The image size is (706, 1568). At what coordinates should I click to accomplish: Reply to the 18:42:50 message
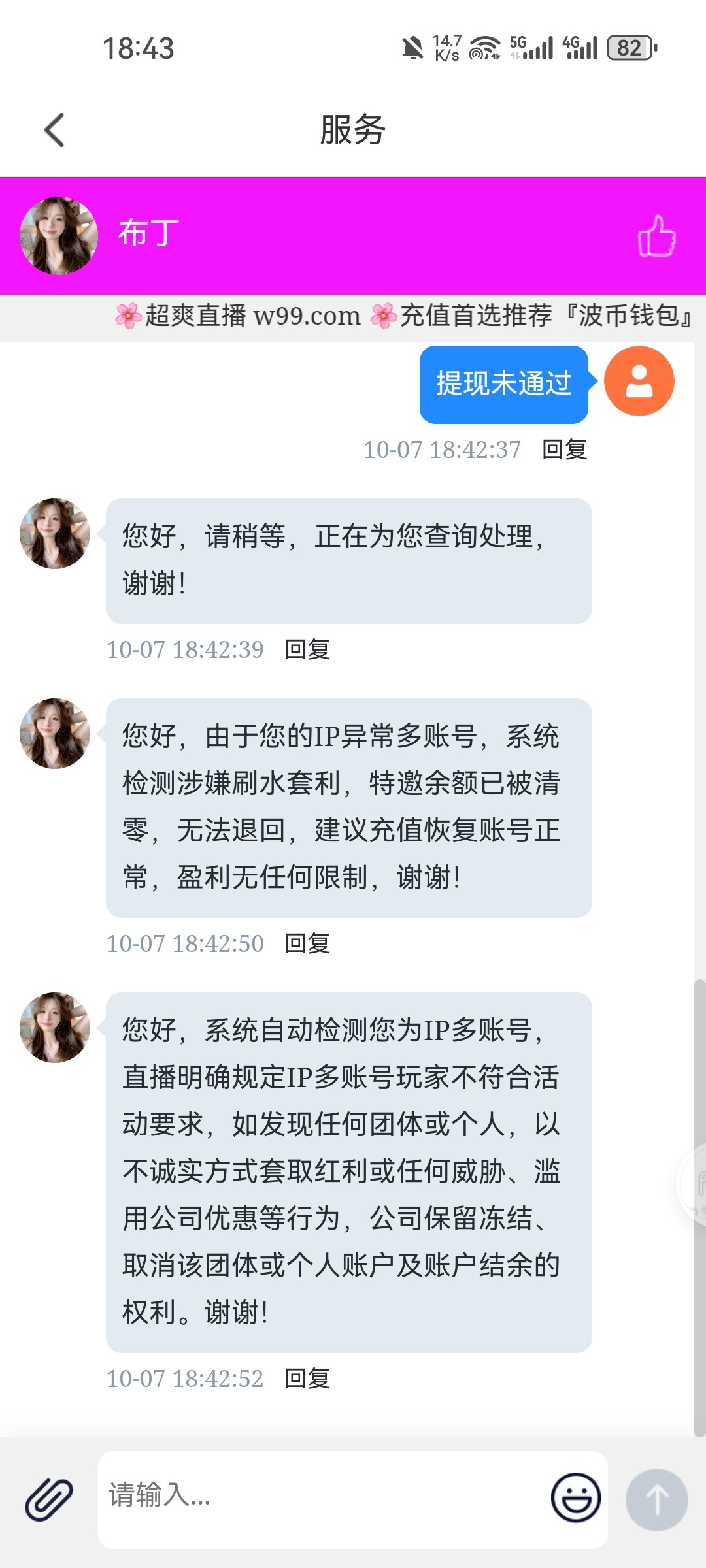(x=307, y=943)
